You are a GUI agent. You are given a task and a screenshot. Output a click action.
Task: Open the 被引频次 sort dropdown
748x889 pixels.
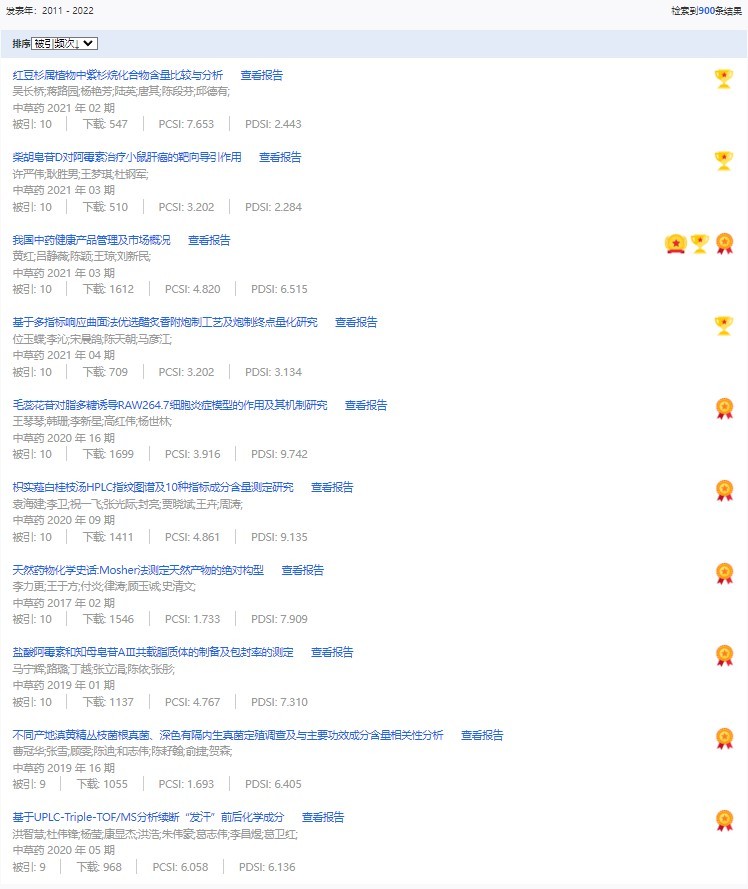point(64,43)
